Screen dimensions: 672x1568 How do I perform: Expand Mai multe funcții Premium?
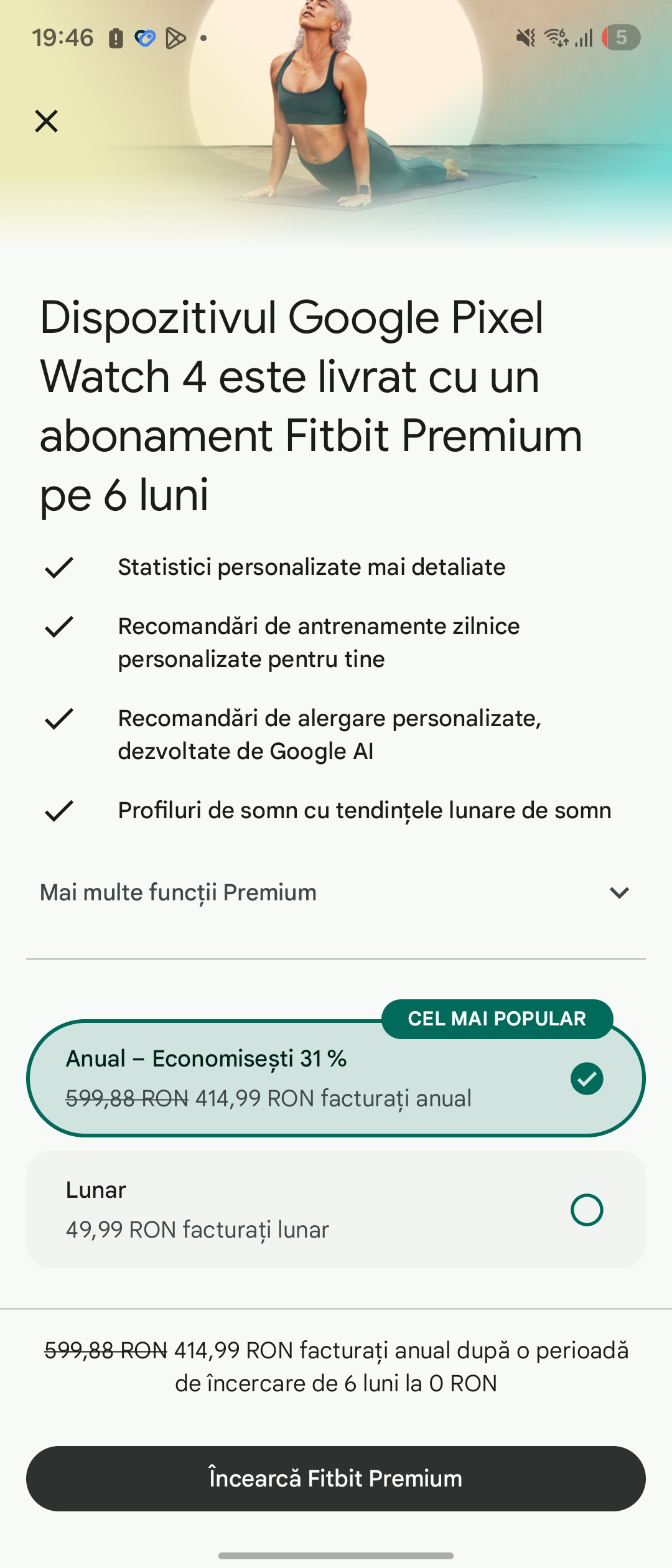[x=335, y=893]
